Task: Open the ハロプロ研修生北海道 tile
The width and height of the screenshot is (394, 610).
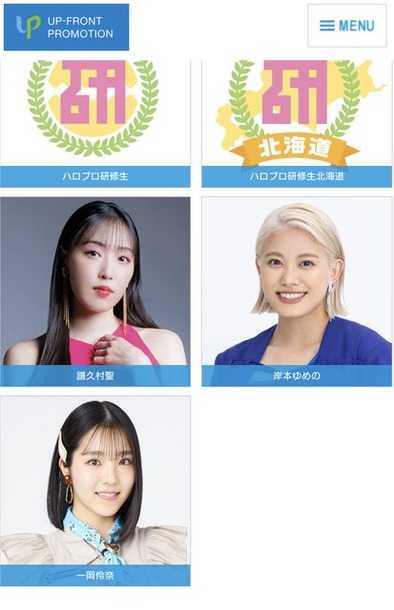Action: click(297, 124)
